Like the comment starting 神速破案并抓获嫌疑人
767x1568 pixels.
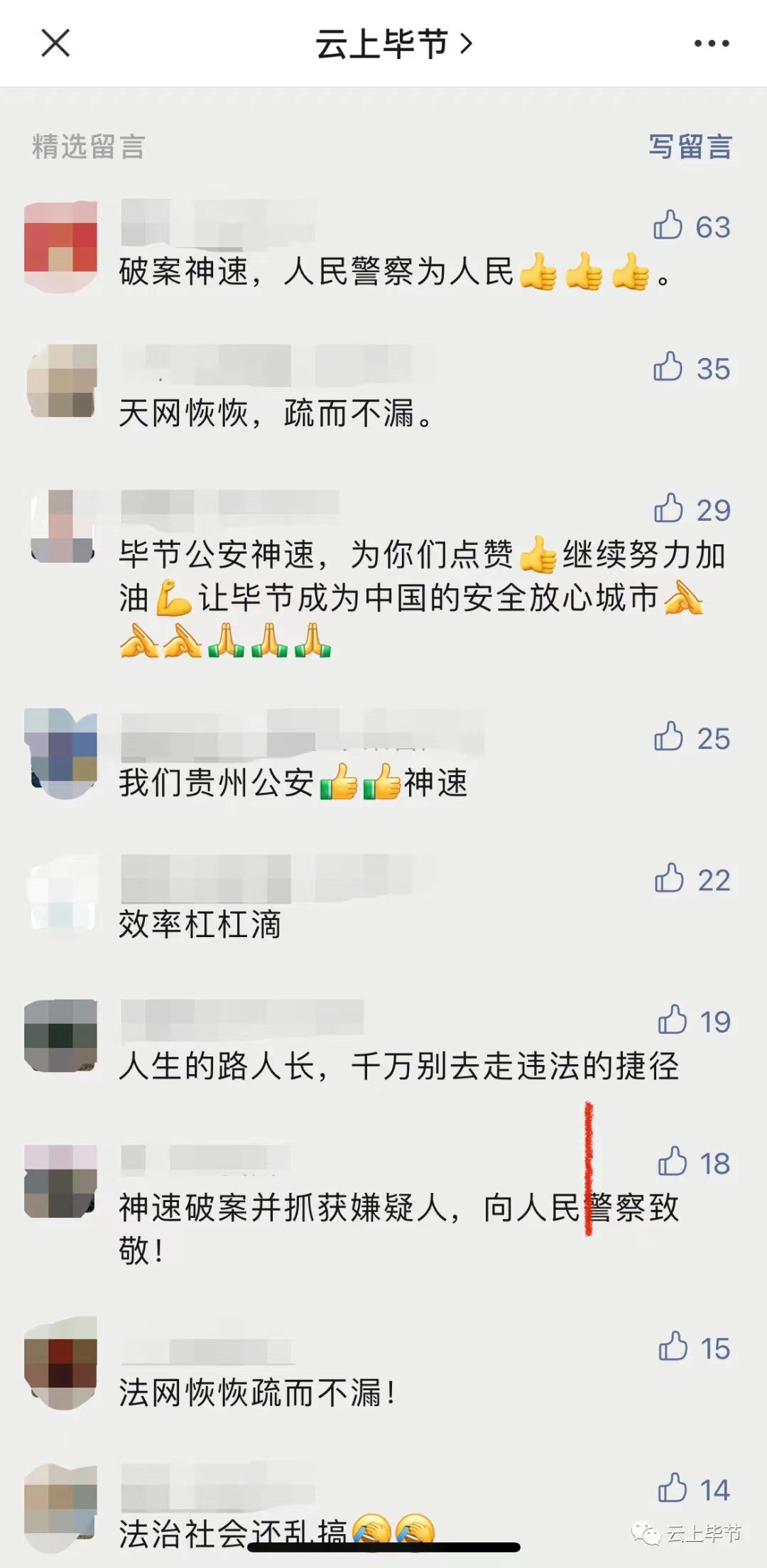point(672,1162)
